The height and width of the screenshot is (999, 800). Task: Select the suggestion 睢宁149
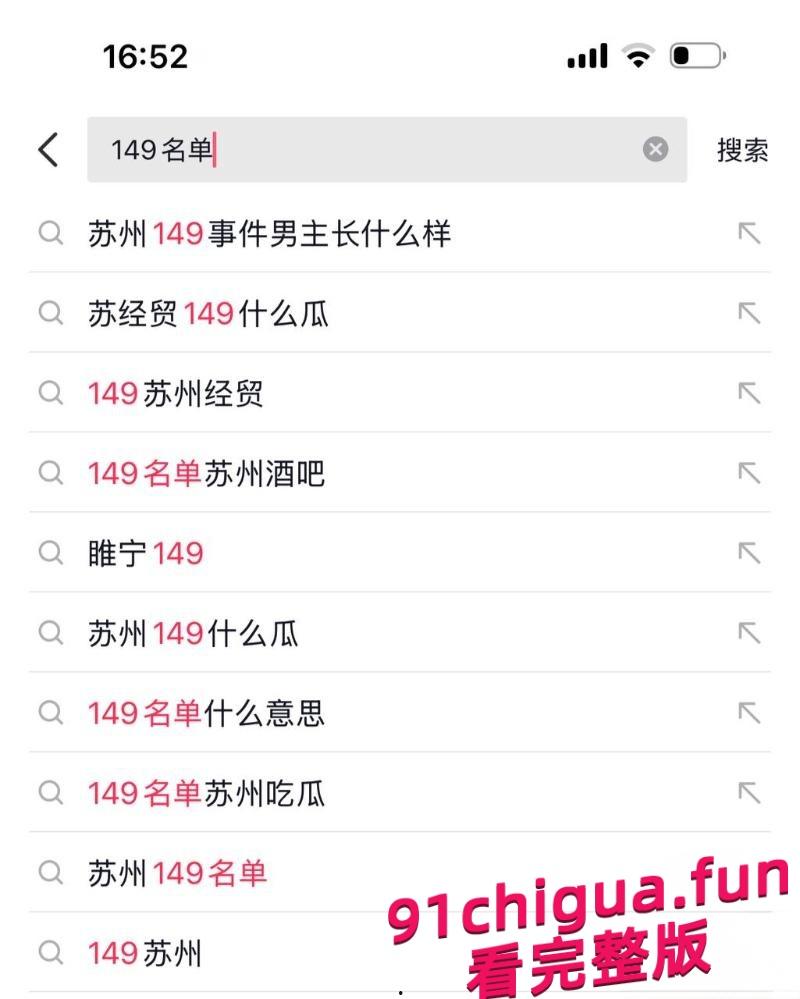147,553
